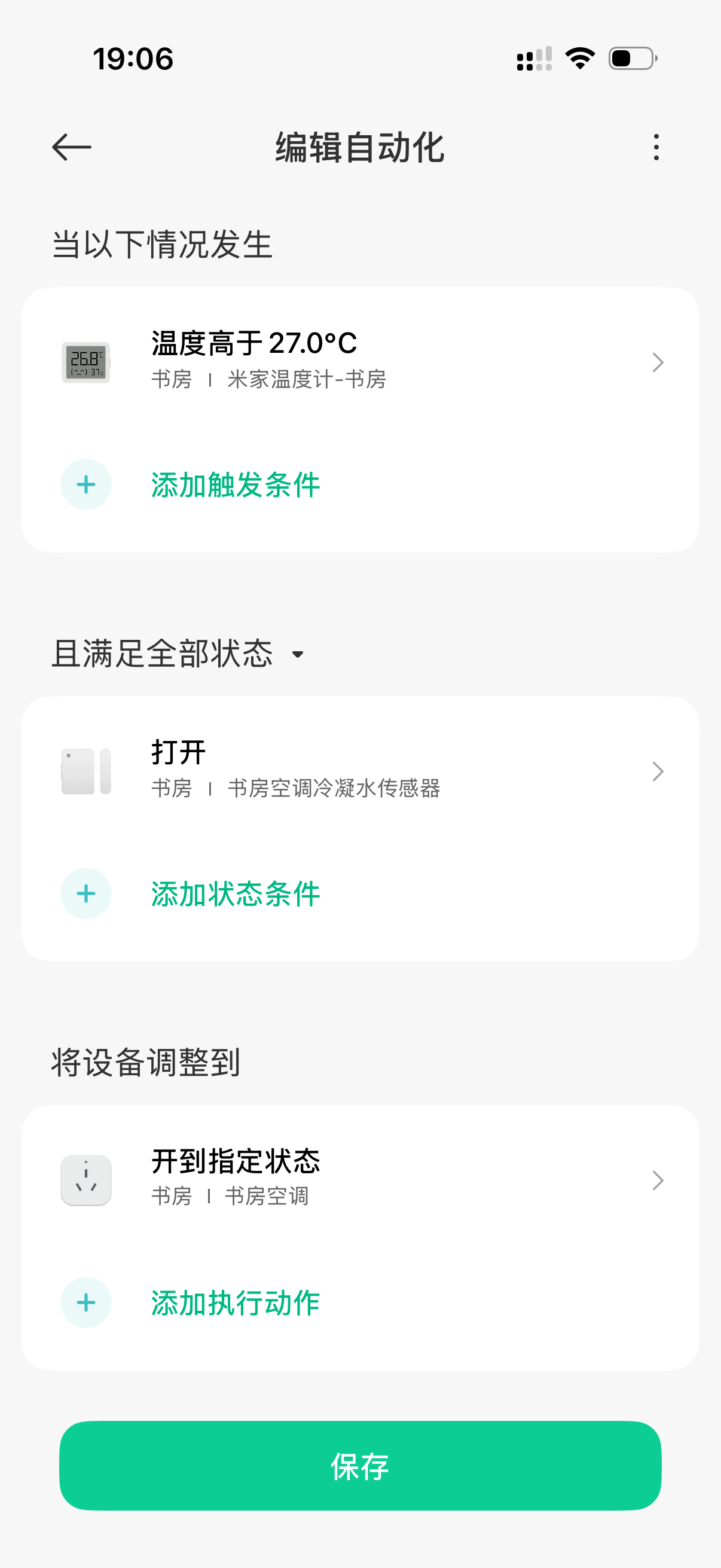The image size is (721, 1568).
Task: Tap 添加状态条件
Action: [x=235, y=894]
